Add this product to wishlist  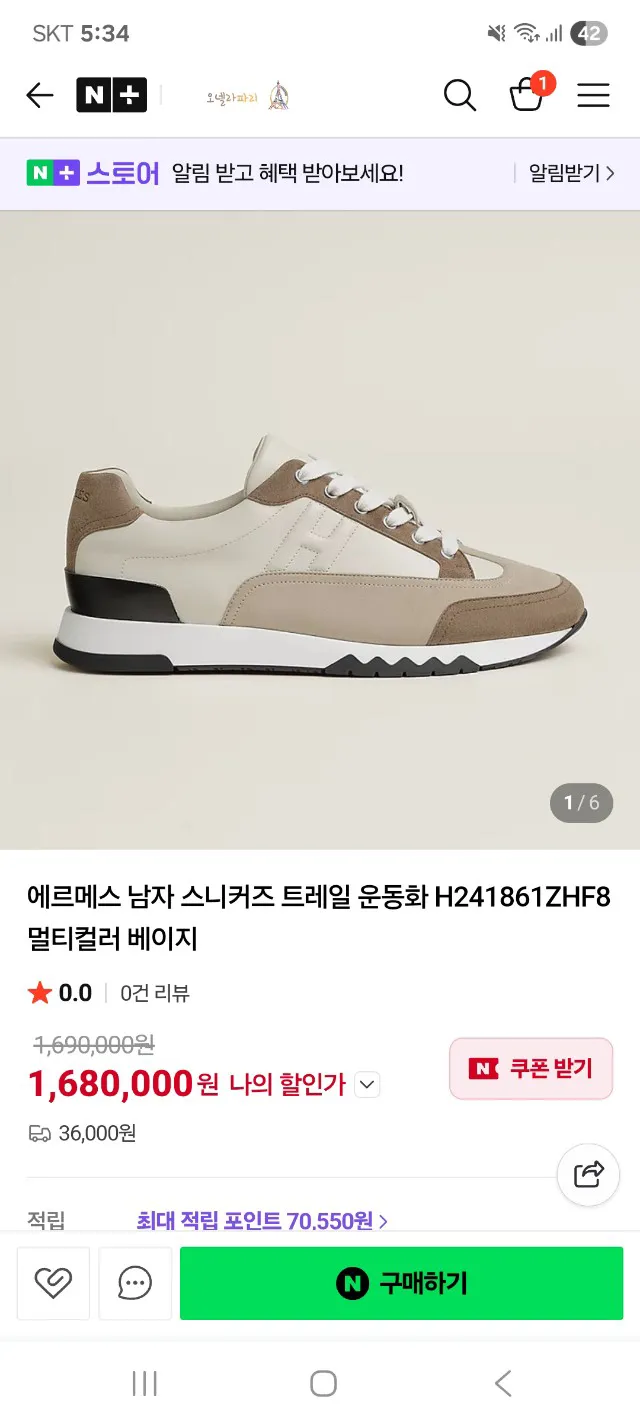click(x=53, y=1283)
